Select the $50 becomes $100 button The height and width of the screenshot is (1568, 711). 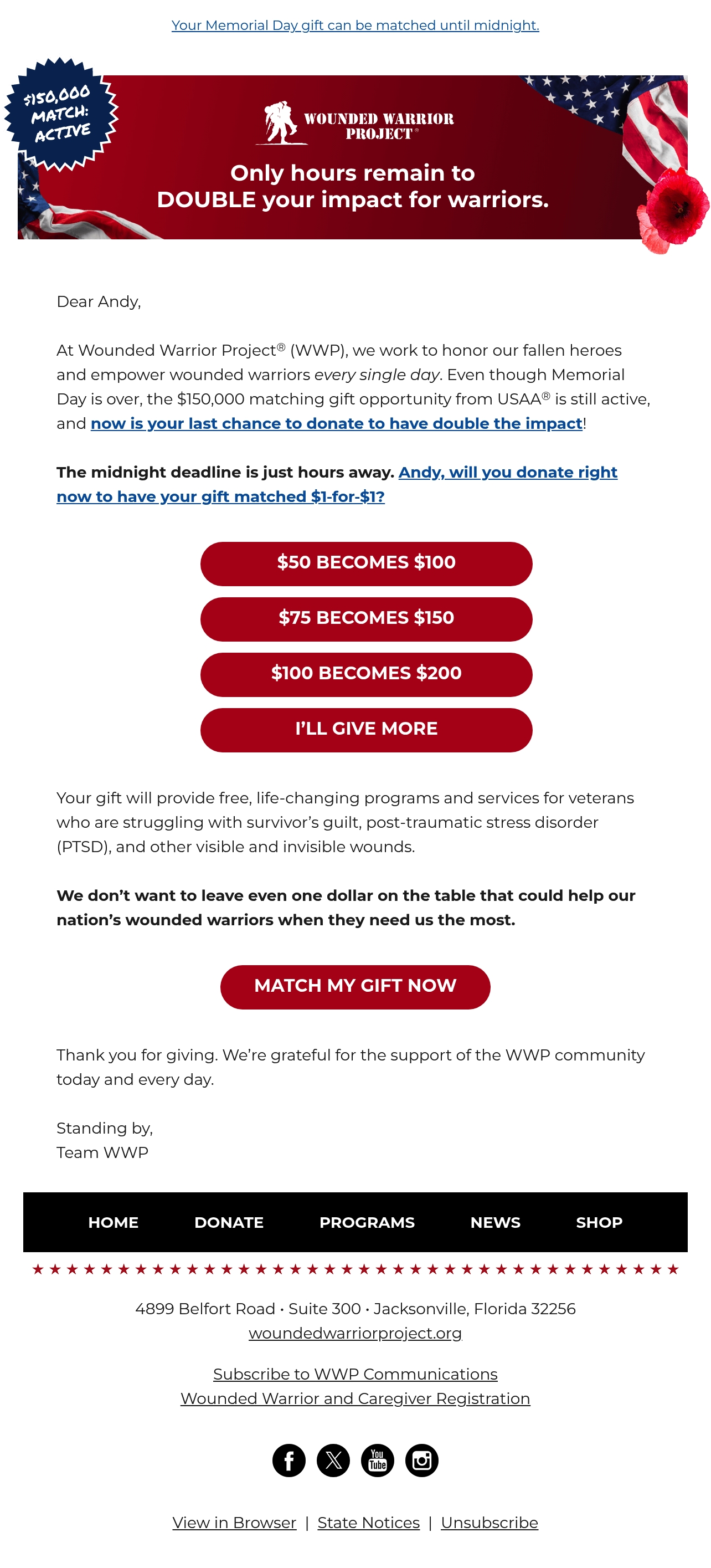point(366,563)
